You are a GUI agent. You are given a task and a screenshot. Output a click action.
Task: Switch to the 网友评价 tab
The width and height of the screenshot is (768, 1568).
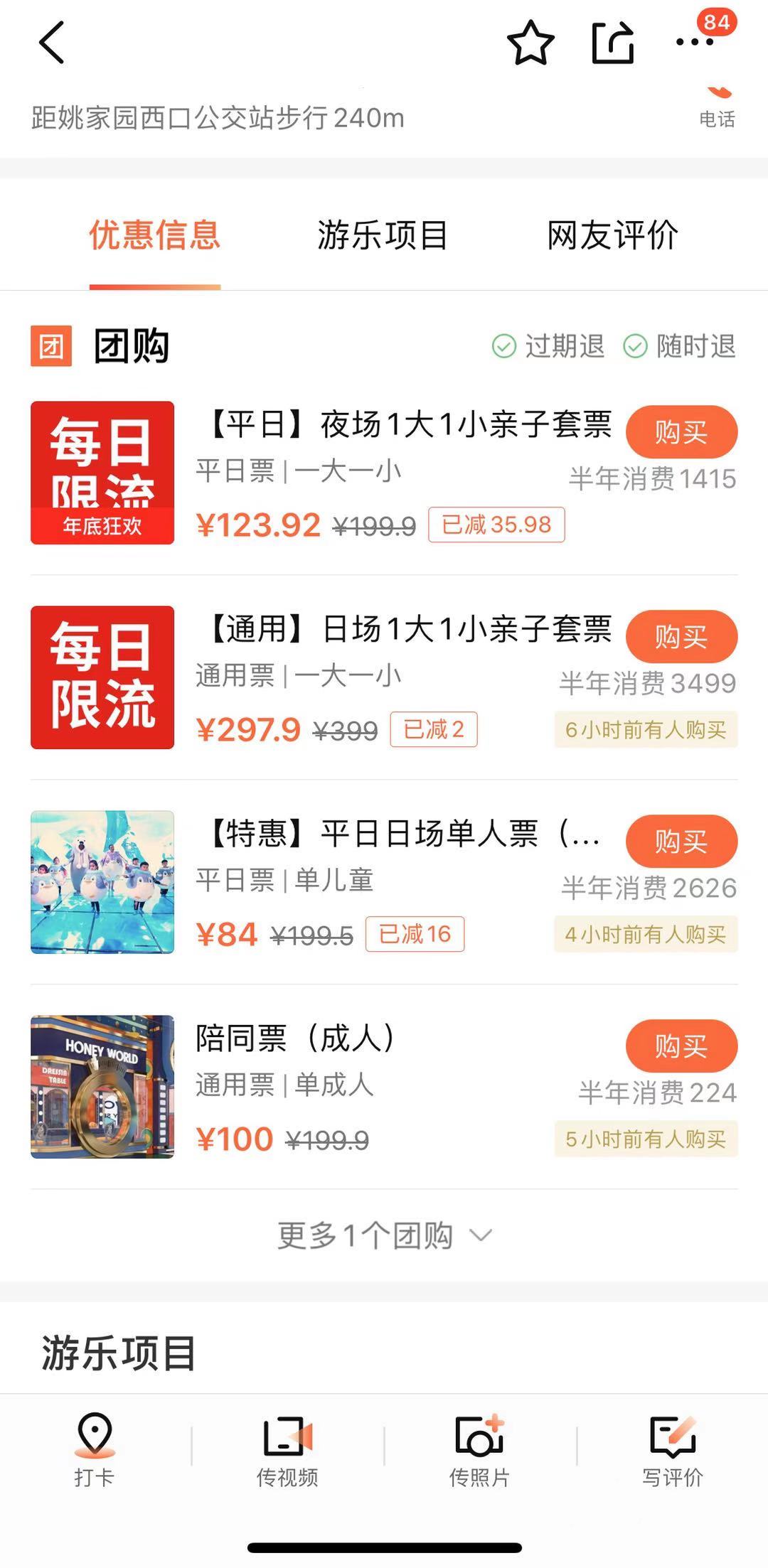(x=612, y=235)
